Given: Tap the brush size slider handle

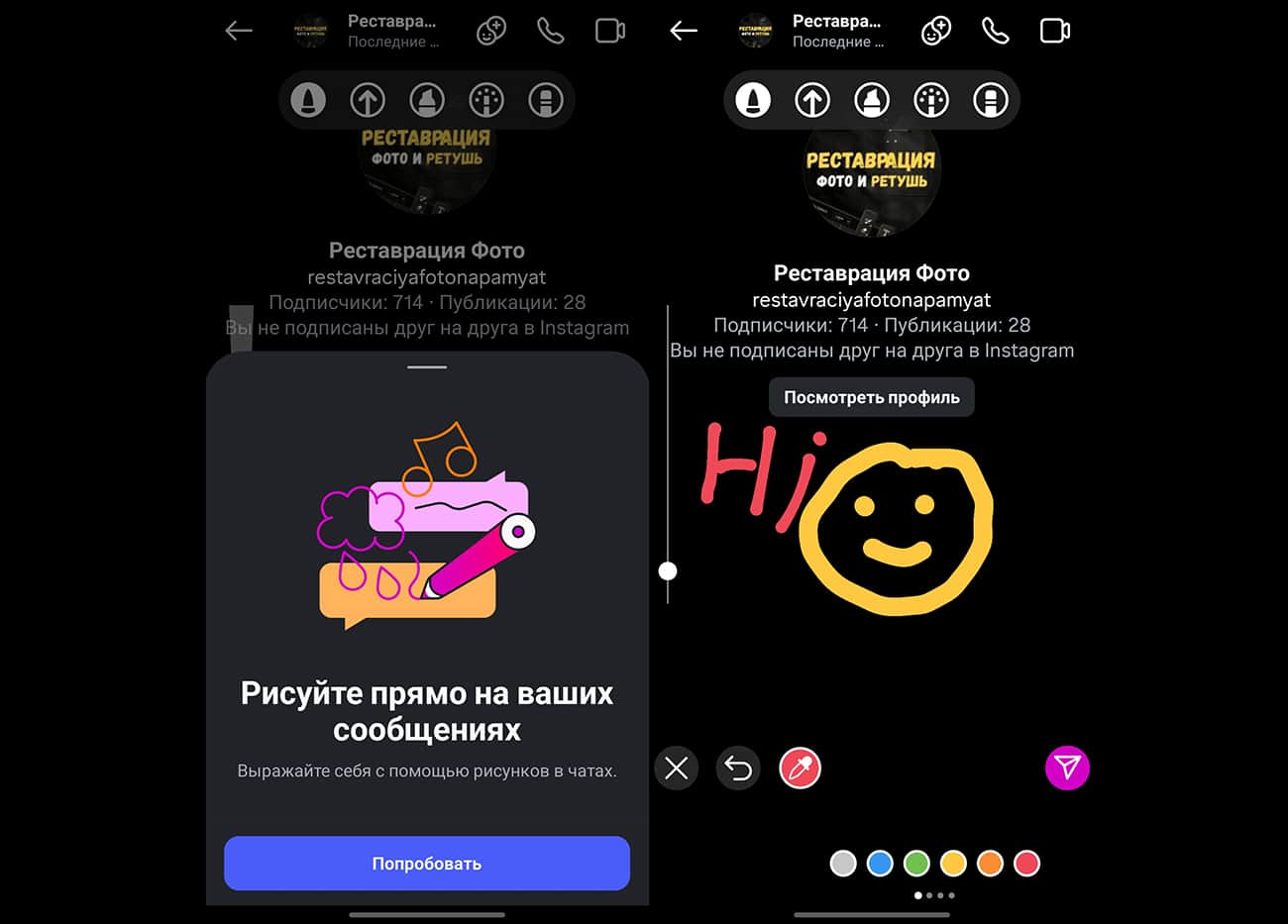Looking at the screenshot, I should (668, 570).
